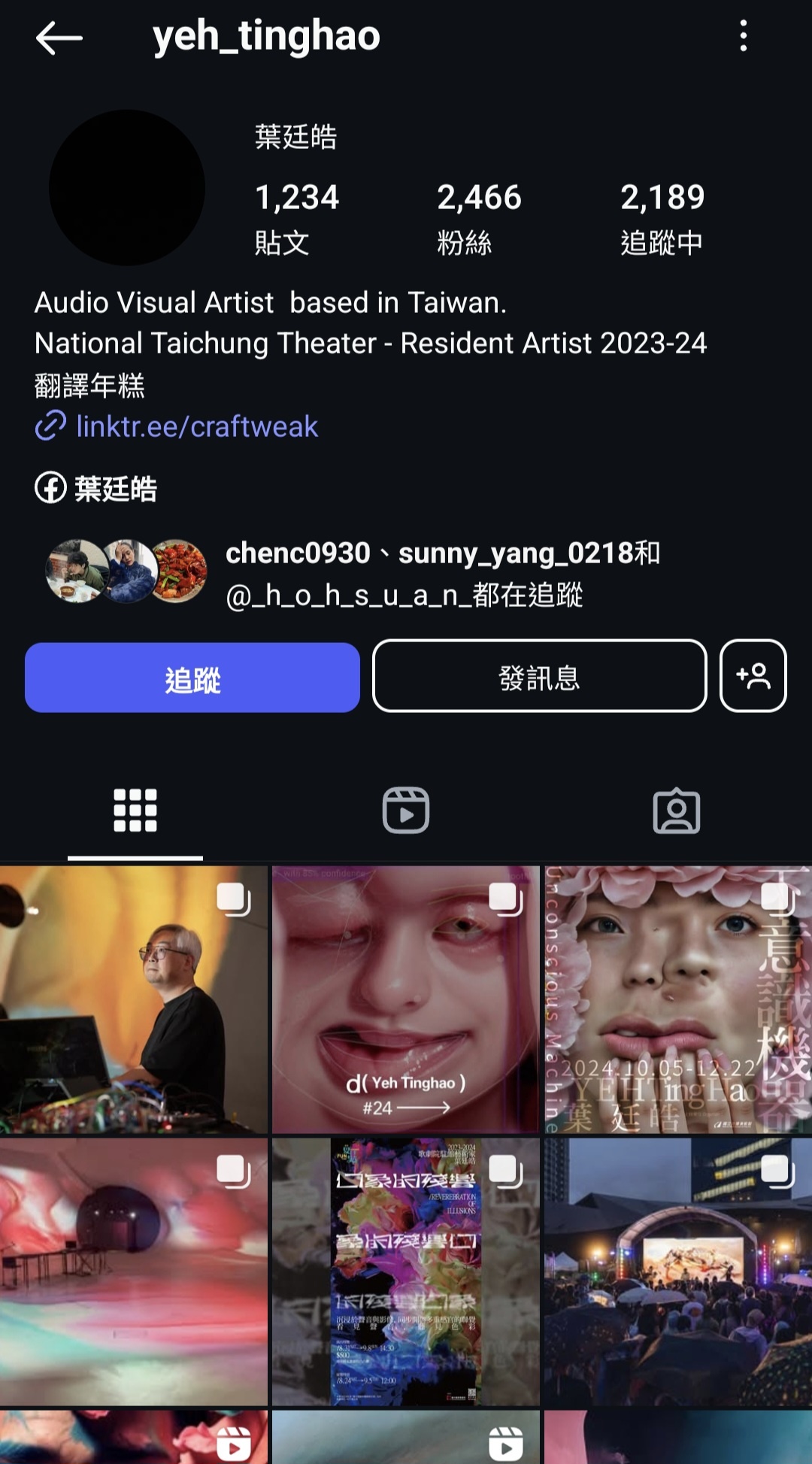
Task: Switch to the Reels tab
Action: pos(406,811)
